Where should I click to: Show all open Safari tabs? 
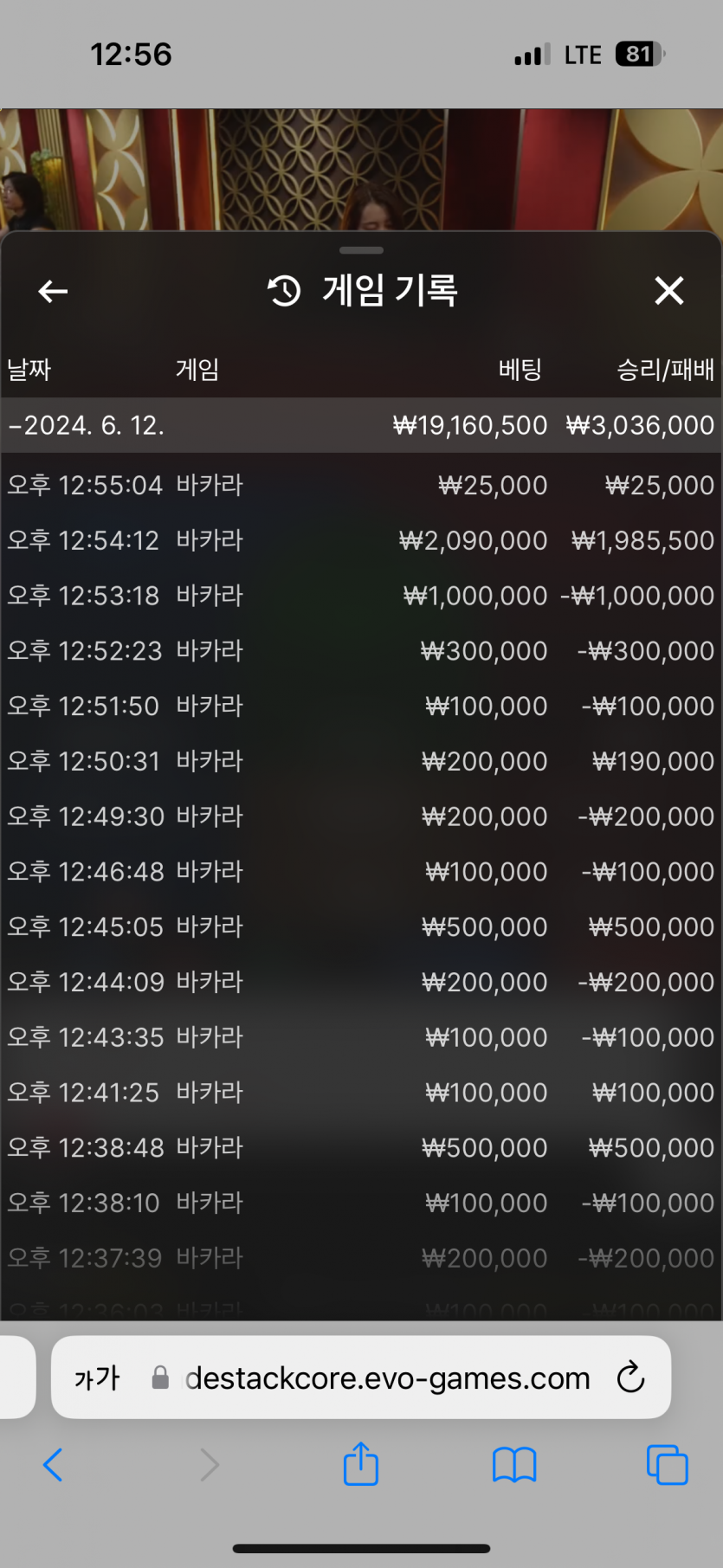[x=667, y=1465]
